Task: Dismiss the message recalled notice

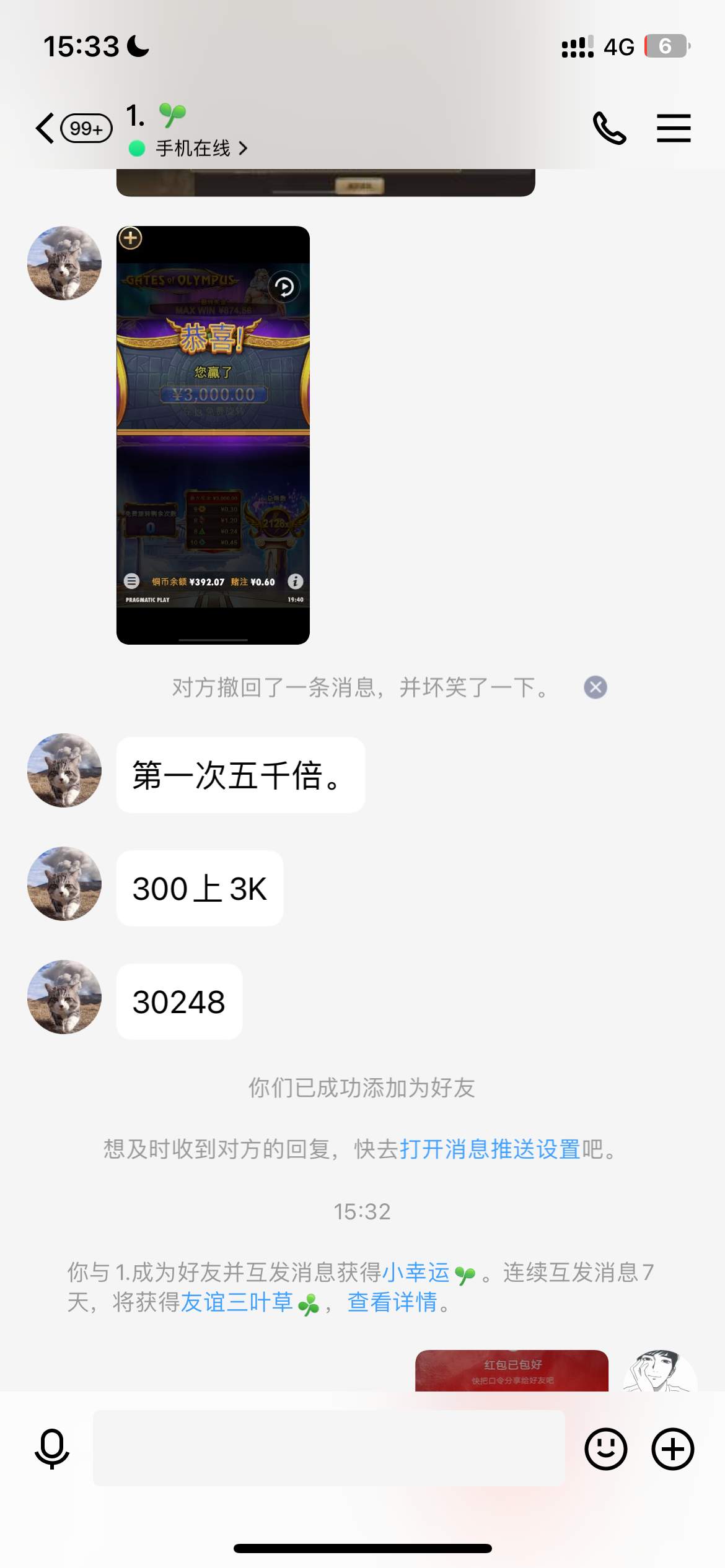Action: point(595,687)
